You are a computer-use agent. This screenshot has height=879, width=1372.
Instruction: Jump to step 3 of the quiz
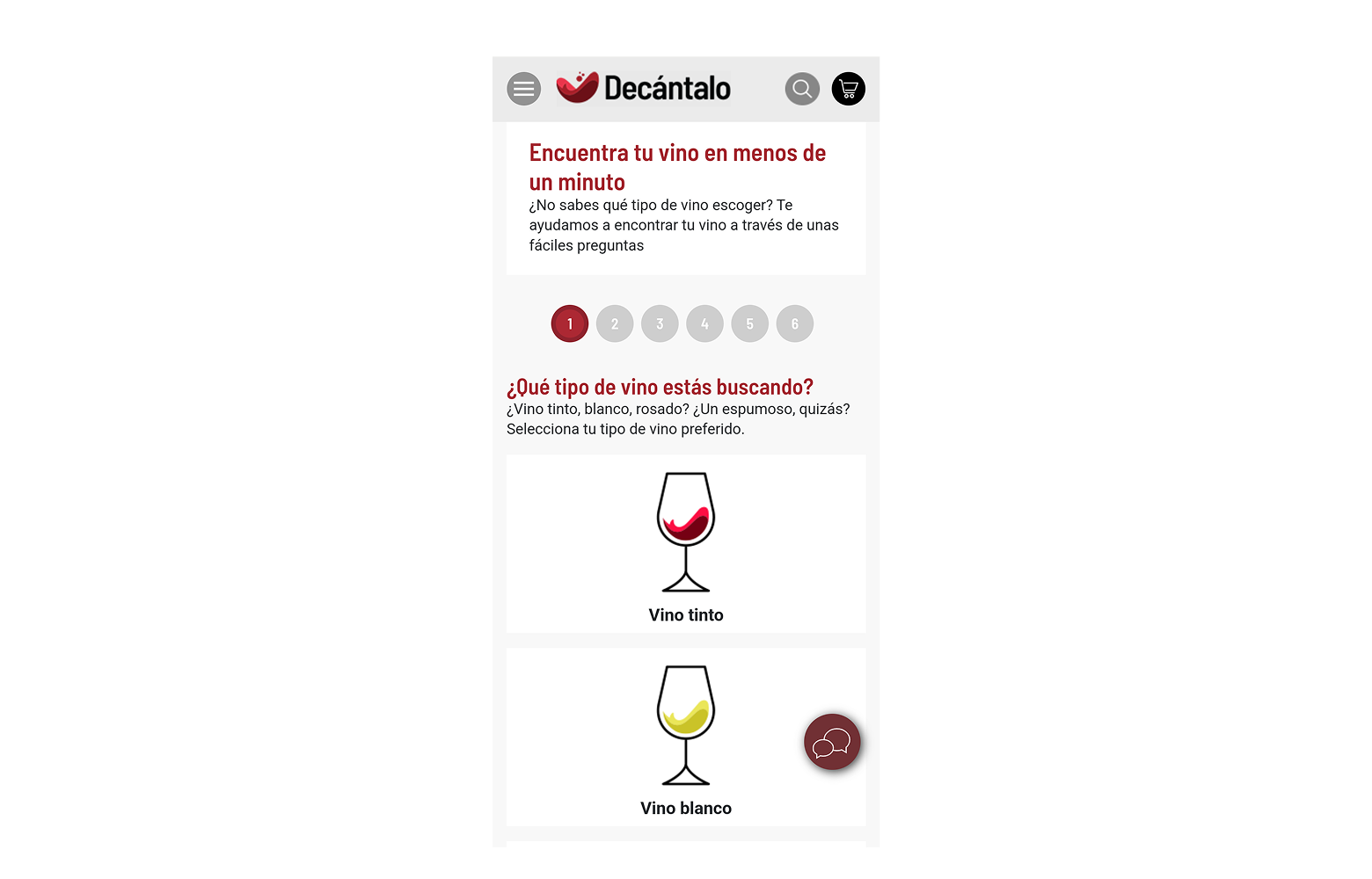660,323
